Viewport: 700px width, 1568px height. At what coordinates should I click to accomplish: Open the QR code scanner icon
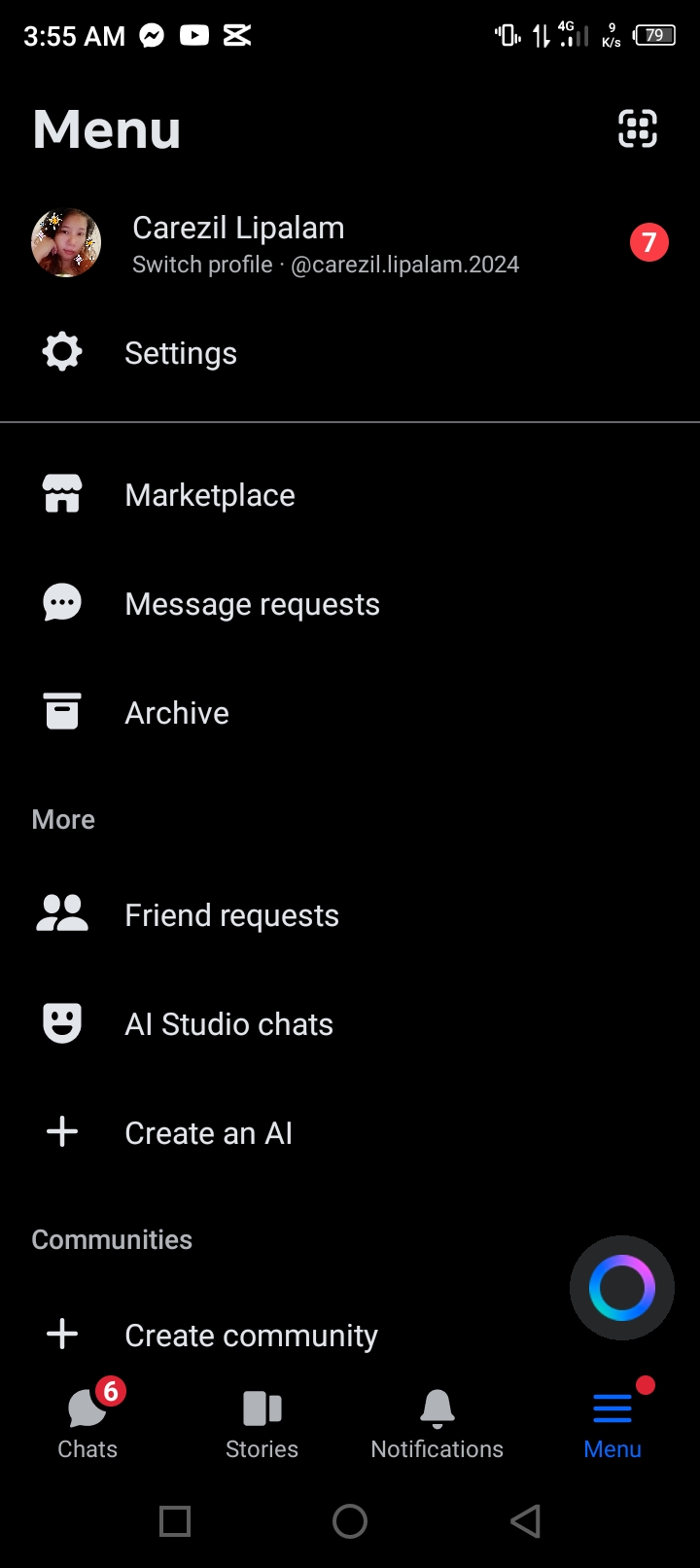click(x=638, y=128)
